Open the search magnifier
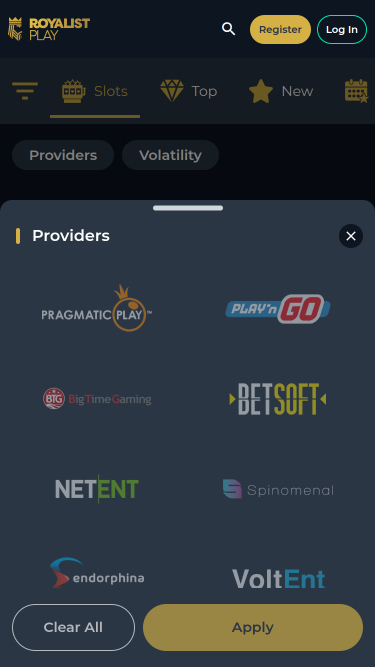The height and width of the screenshot is (667, 375). click(228, 29)
